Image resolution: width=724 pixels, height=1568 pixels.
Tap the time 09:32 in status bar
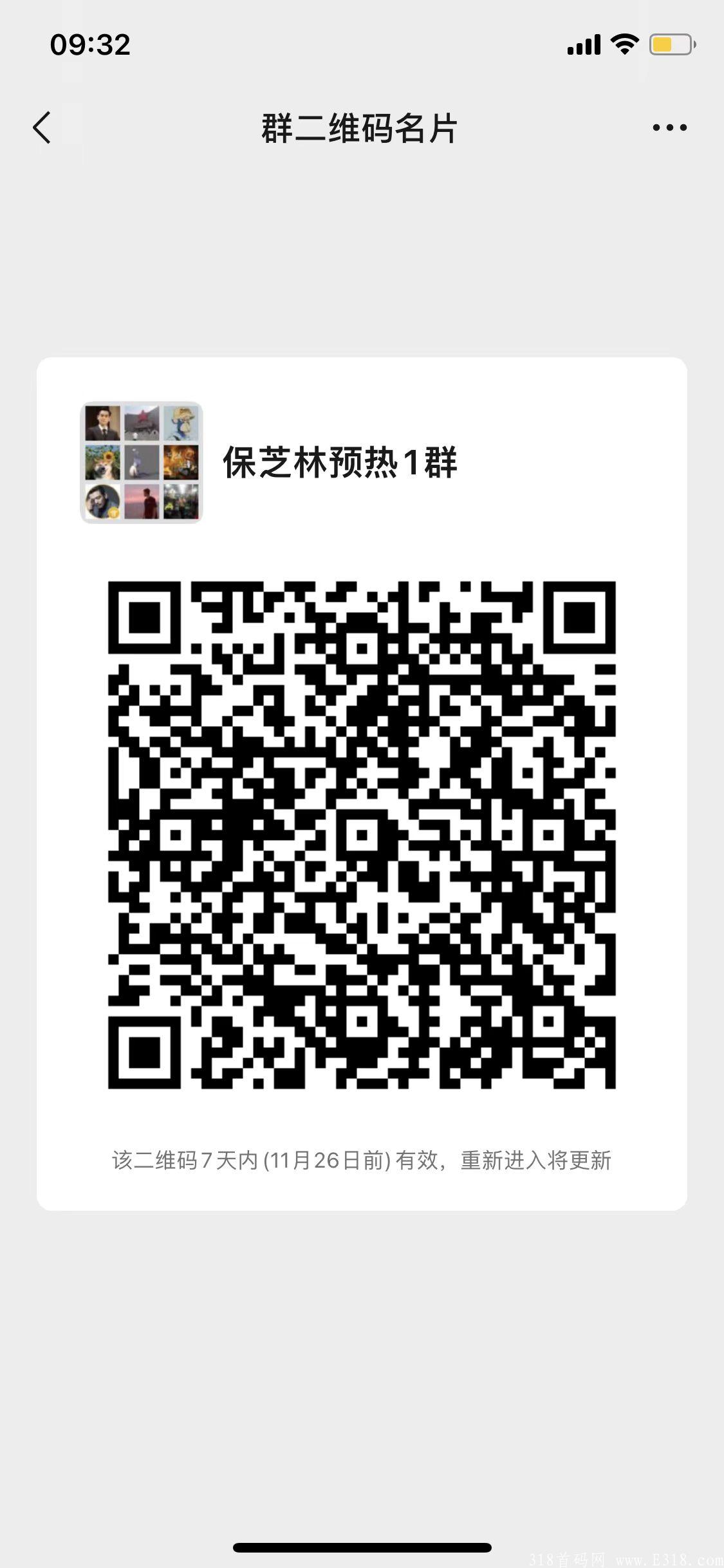[x=91, y=45]
